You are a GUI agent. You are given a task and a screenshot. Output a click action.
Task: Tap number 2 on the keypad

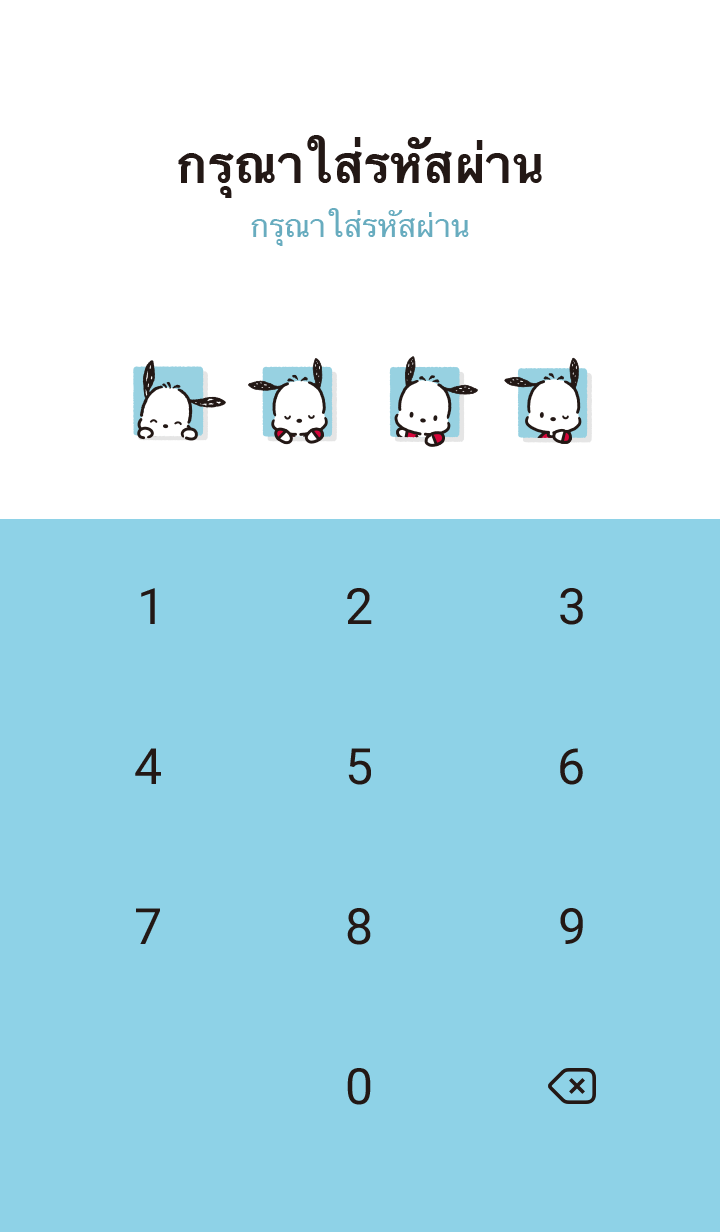point(359,607)
